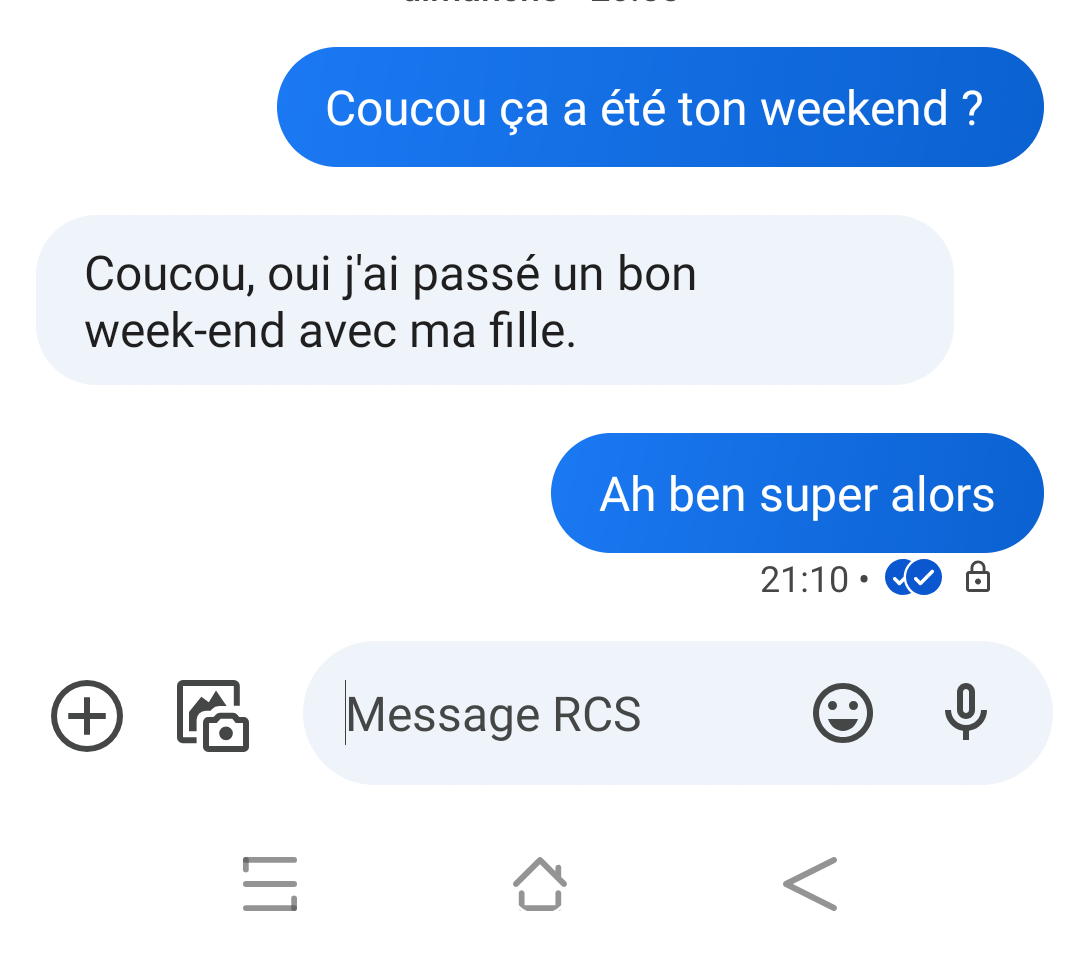Open the plus attachments menu

pos(87,714)
